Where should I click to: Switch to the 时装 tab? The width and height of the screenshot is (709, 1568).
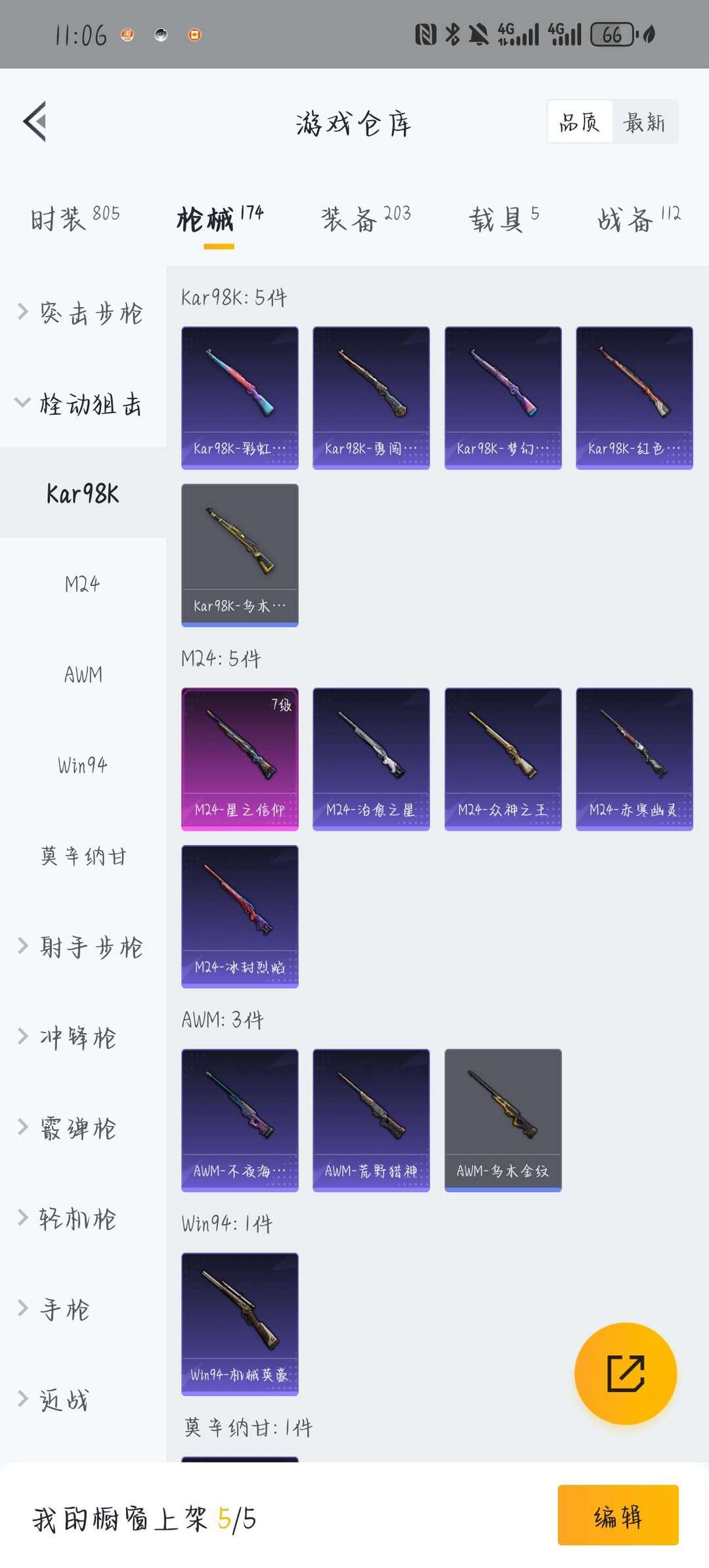tap(75, 218)
